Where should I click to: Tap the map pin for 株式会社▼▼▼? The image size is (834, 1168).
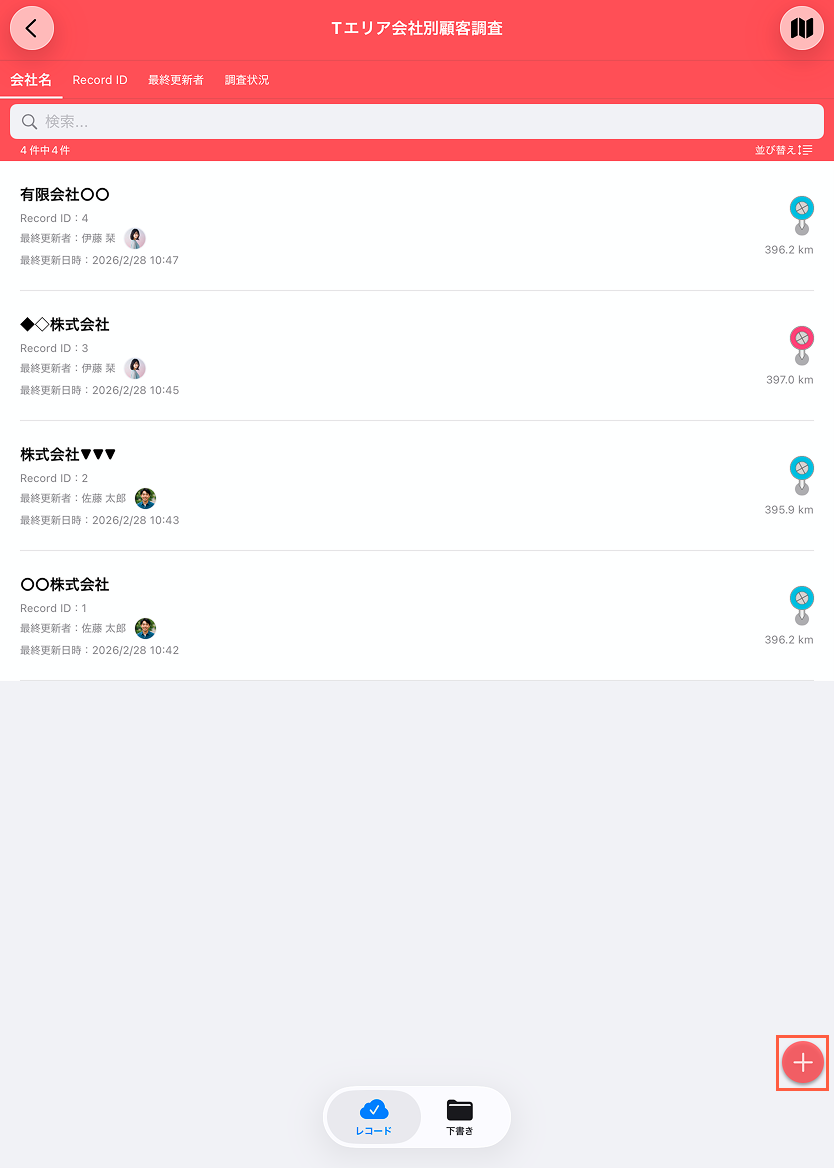[801, 473]
